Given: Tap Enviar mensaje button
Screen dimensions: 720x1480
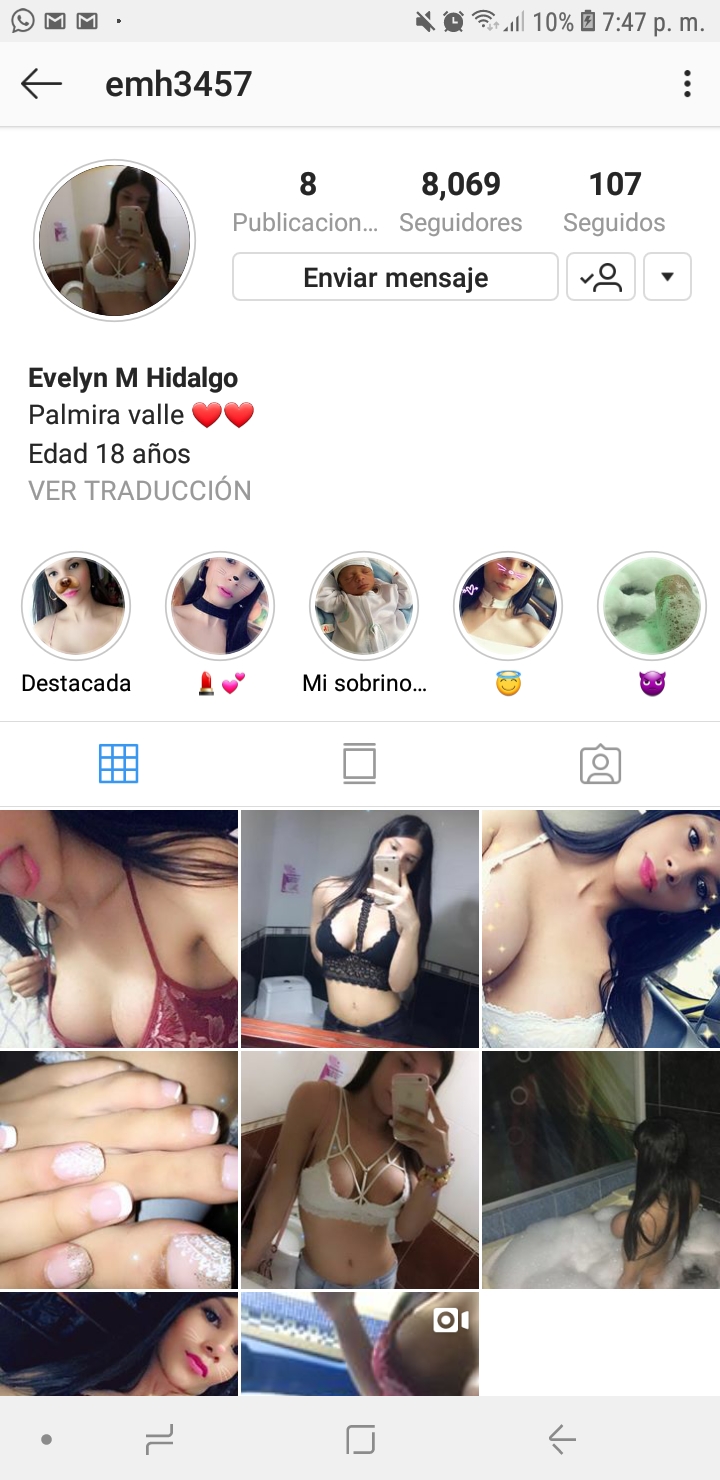Looking at the screenshot, I should (x=395, y=277).
